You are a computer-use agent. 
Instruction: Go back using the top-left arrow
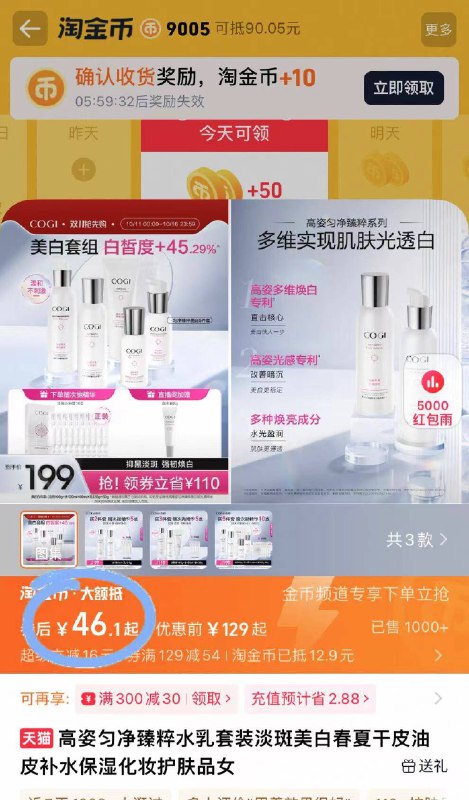(x=30, y=29)
